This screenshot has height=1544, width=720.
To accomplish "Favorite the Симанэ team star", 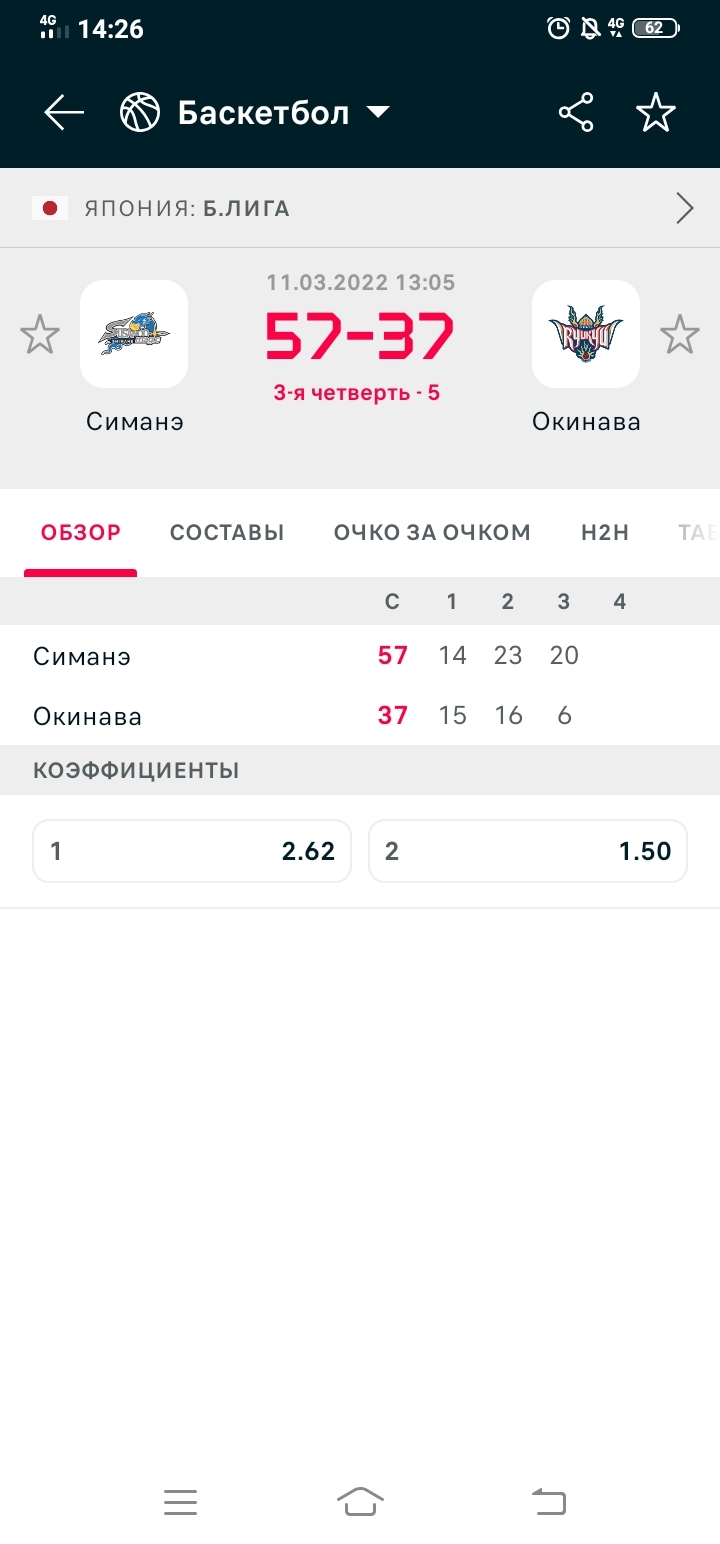I will (x=40, y=334).
